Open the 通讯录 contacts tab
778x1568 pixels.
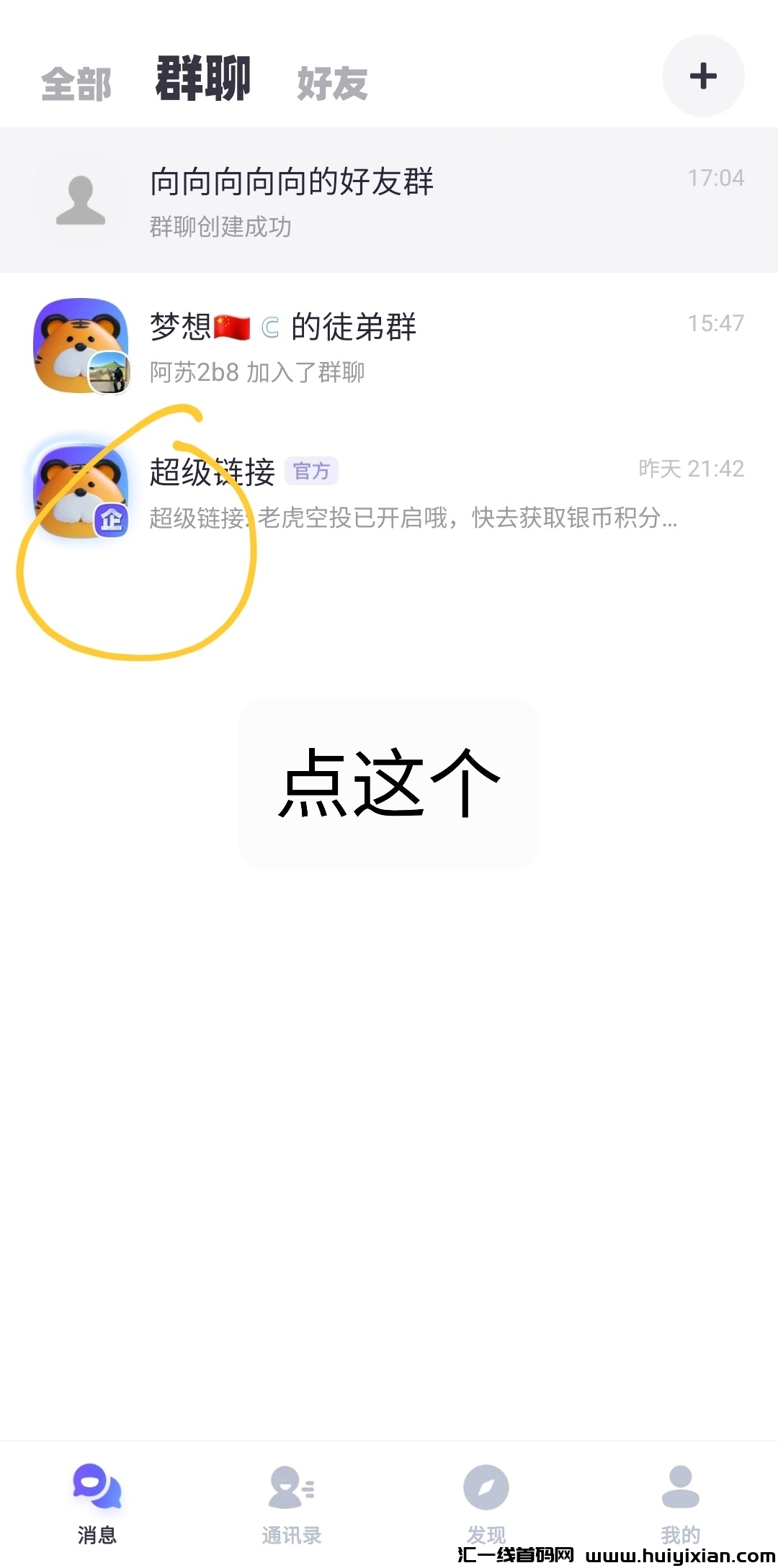pos(291,1502)
